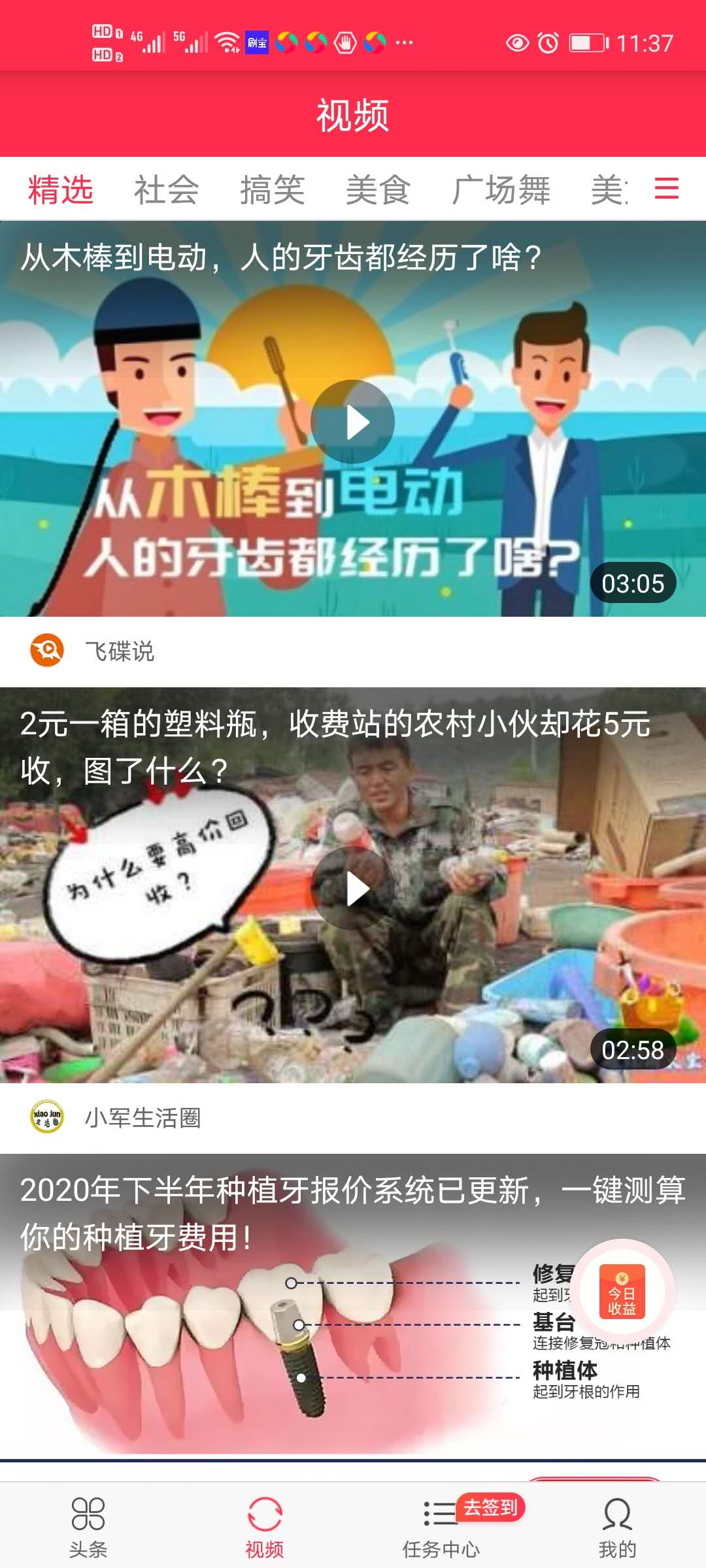Open the category menu icon

coord(666,189)
